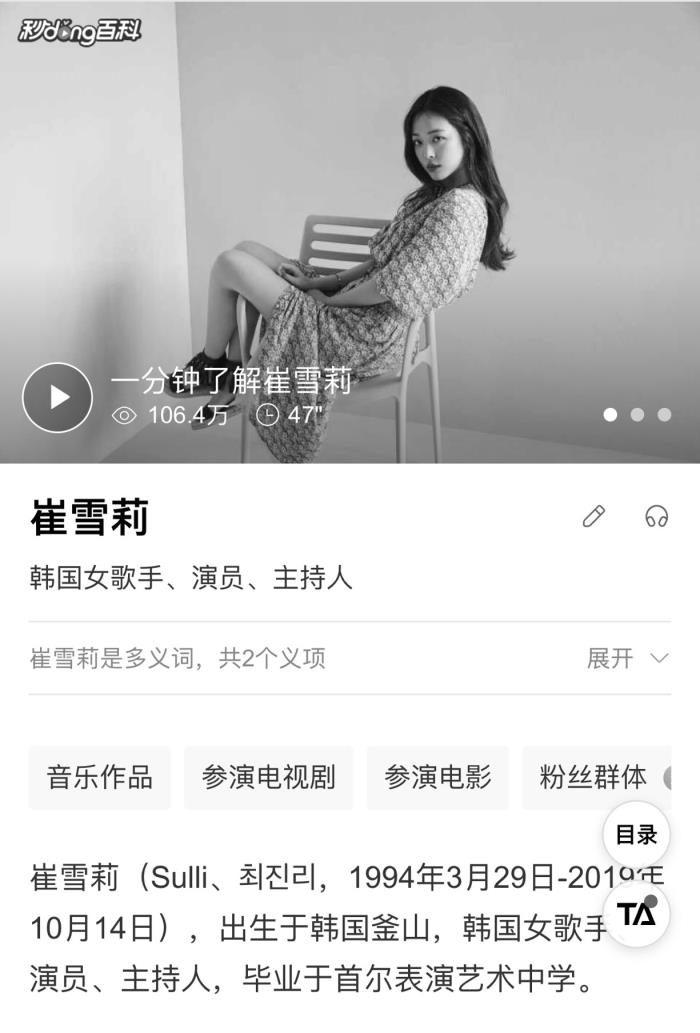Expand the 多义词 disambiguation list

(x=627, y=658)
